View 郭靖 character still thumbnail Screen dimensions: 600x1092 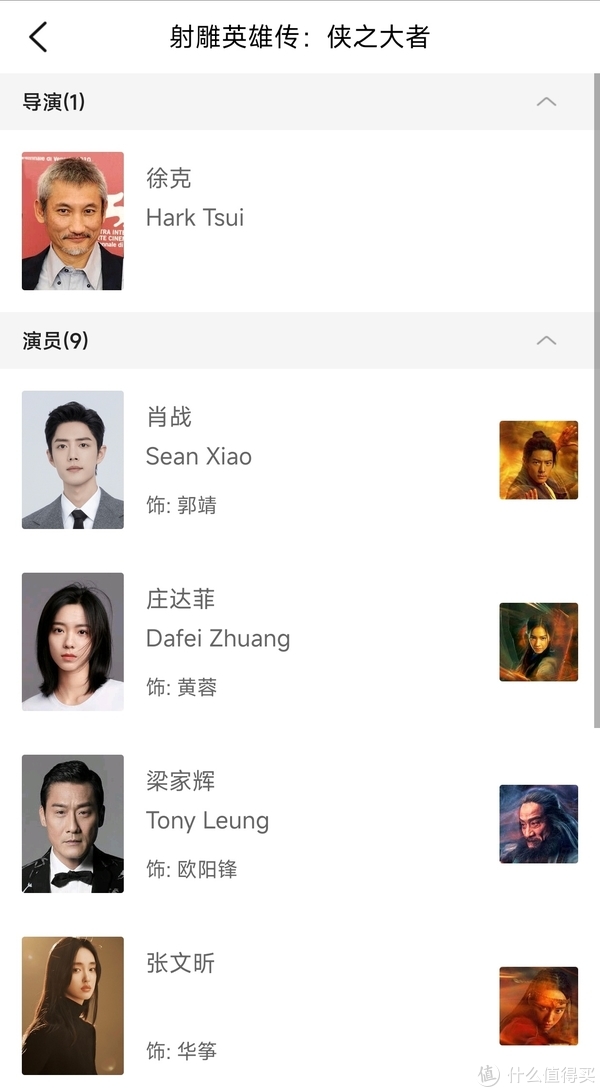(539, 460)
